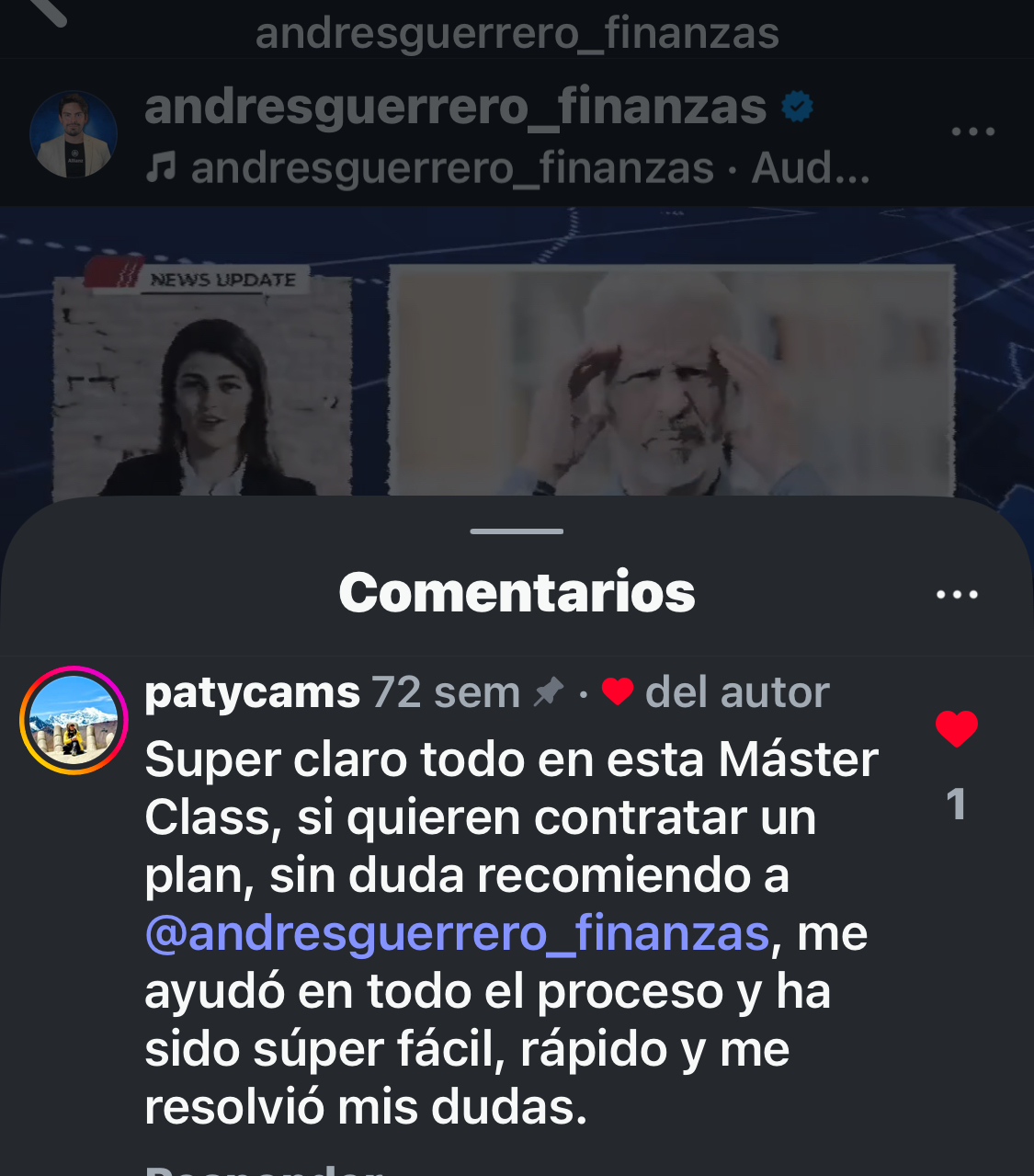Open the reel's three-dot options menu
Viewport: 1034px width, 1176px height.
972,131
